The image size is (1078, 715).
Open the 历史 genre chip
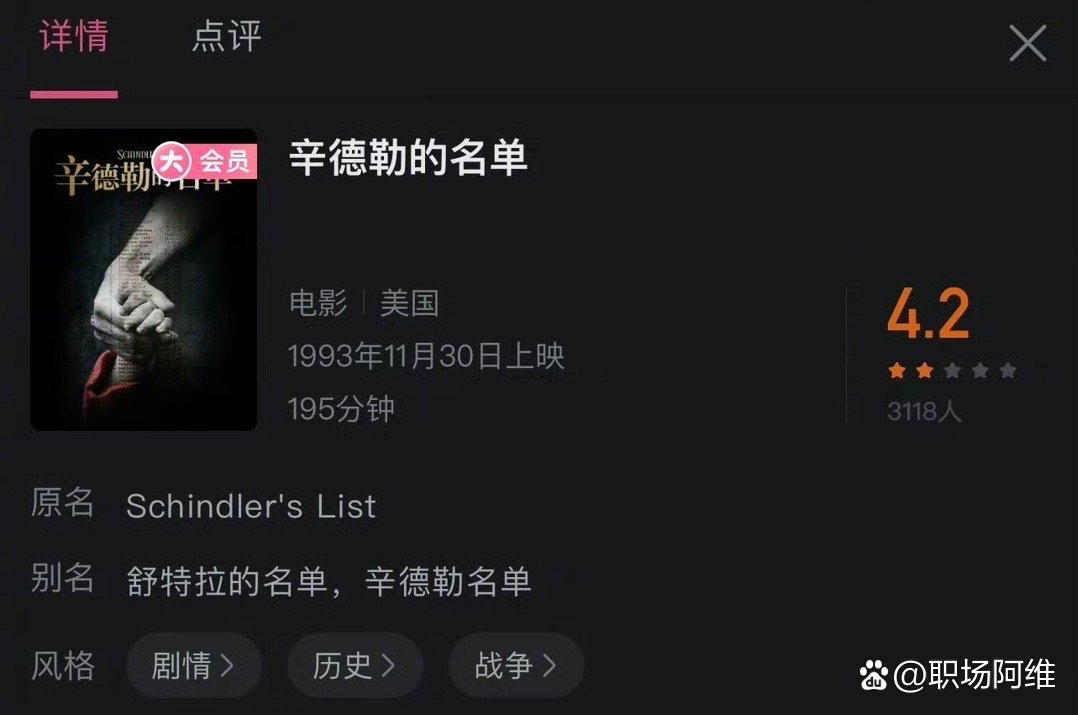(355, 666)
